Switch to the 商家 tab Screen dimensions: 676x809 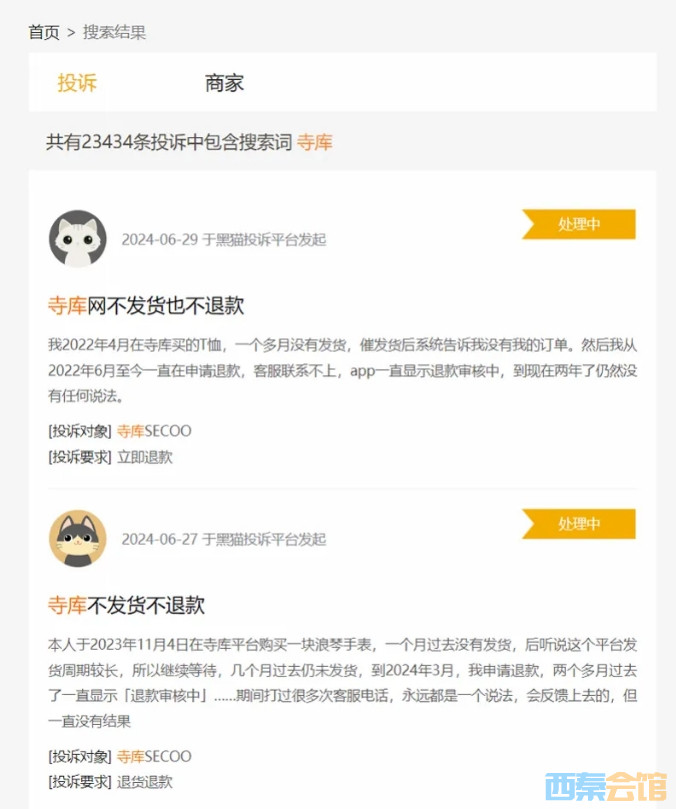pyautogui.click(x=224, y=83)
